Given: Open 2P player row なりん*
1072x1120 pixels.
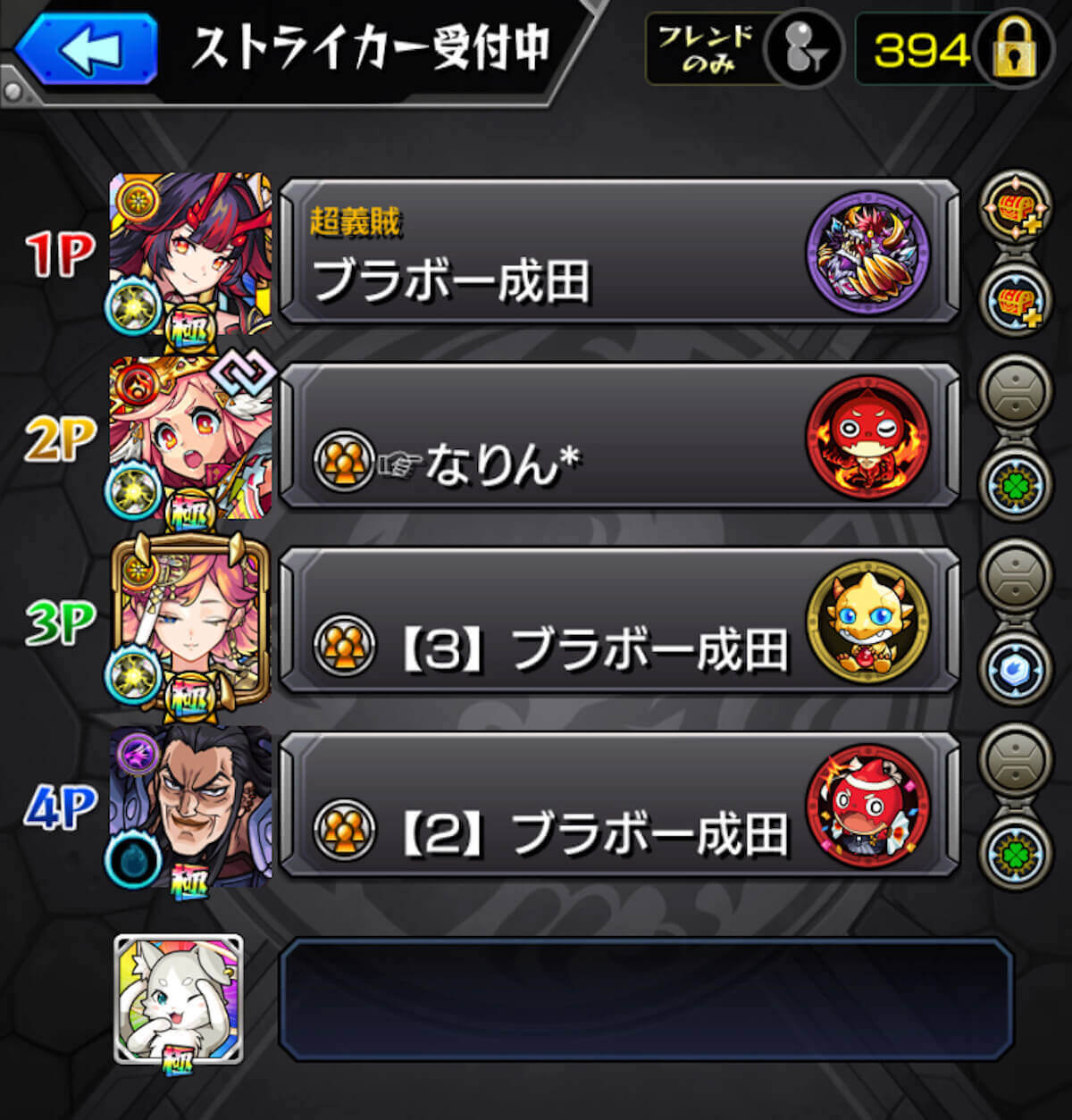Looking at the screenshot, I should pos(618,438).
